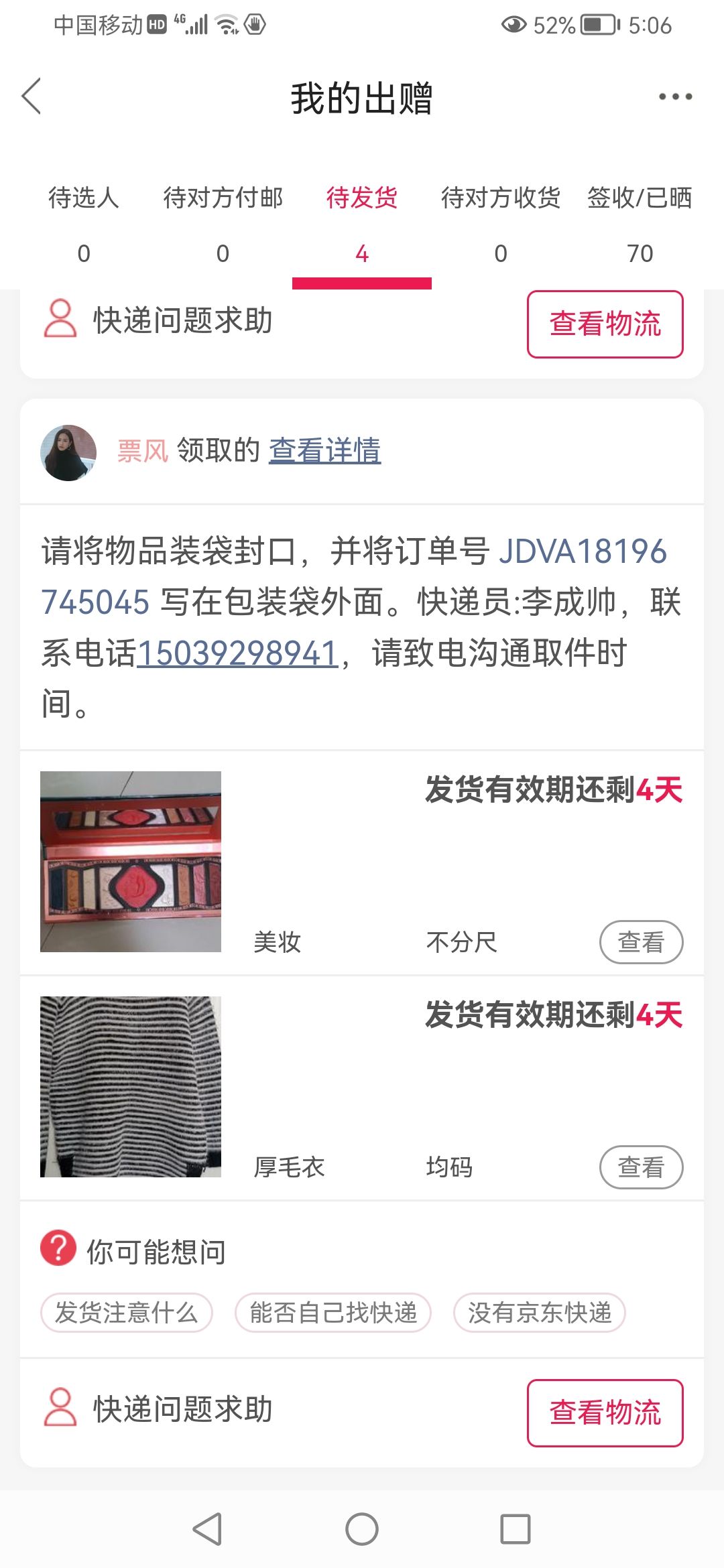The height and width of the screenshot is (1568, 724).
Task: Open the 美妆 item photo
Action: click(x=131, y=862)
